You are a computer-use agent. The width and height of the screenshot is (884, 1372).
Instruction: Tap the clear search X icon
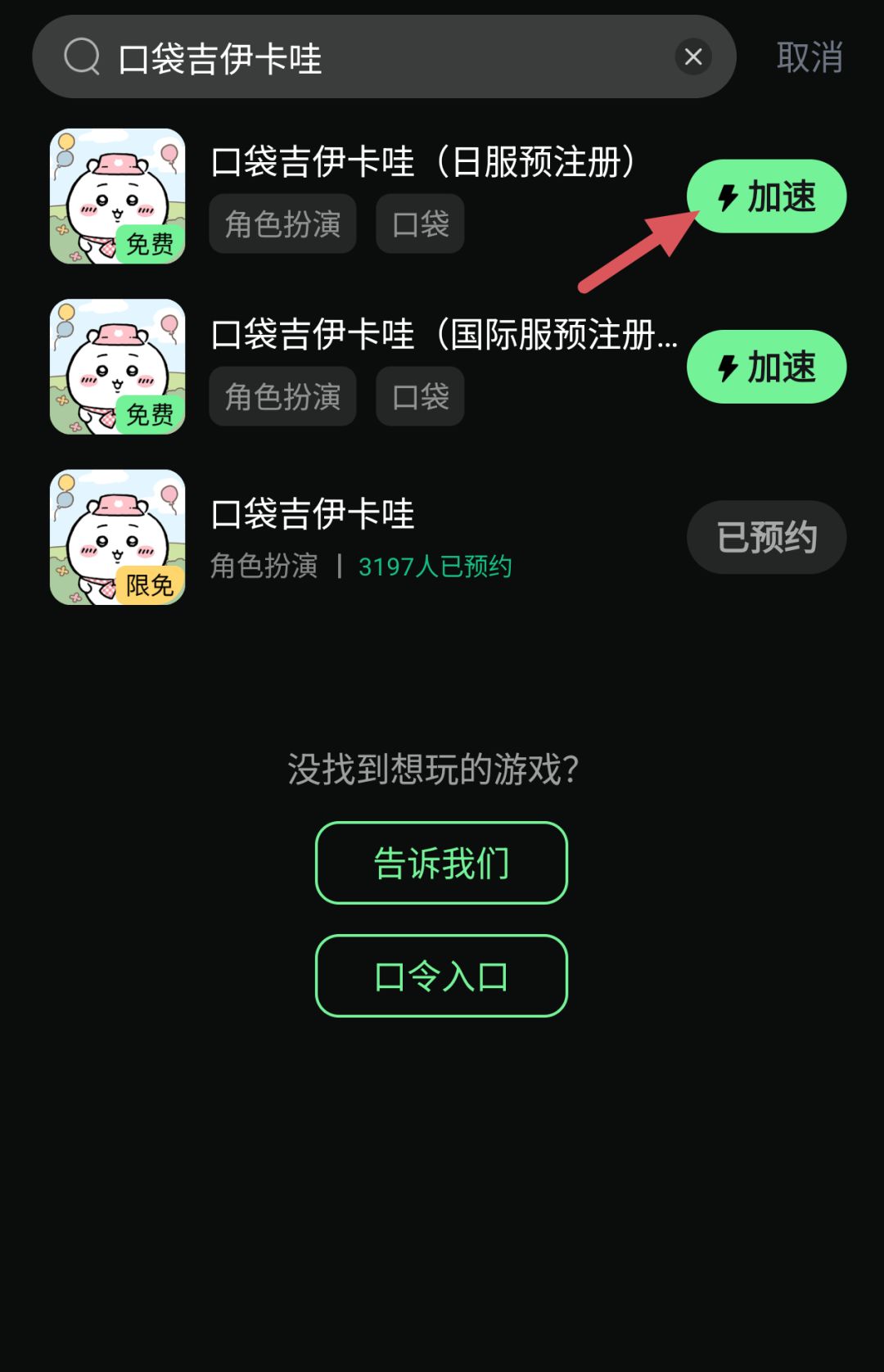pos(692,56)
